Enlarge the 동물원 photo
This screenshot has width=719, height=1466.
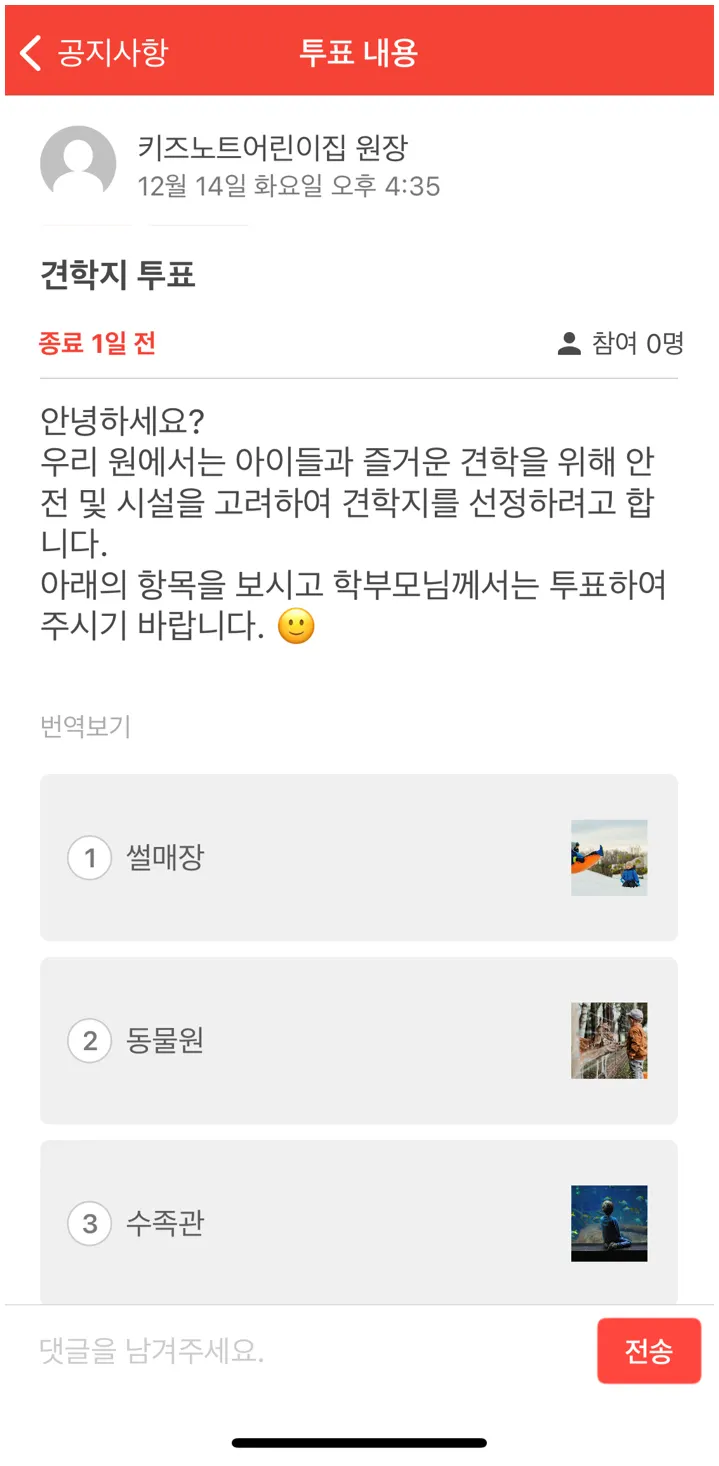[609, 1041]
